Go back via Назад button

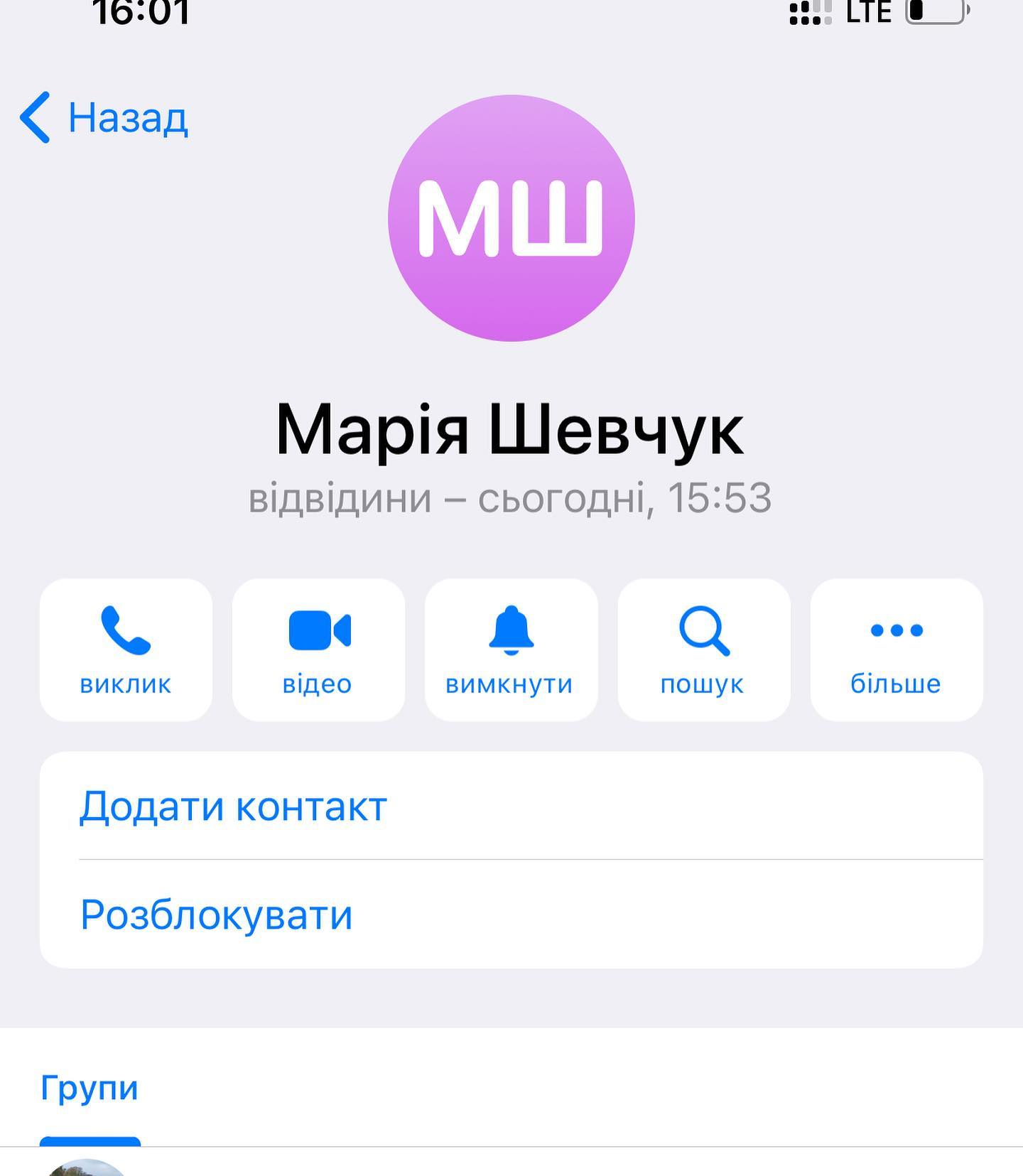coord(104,117)
